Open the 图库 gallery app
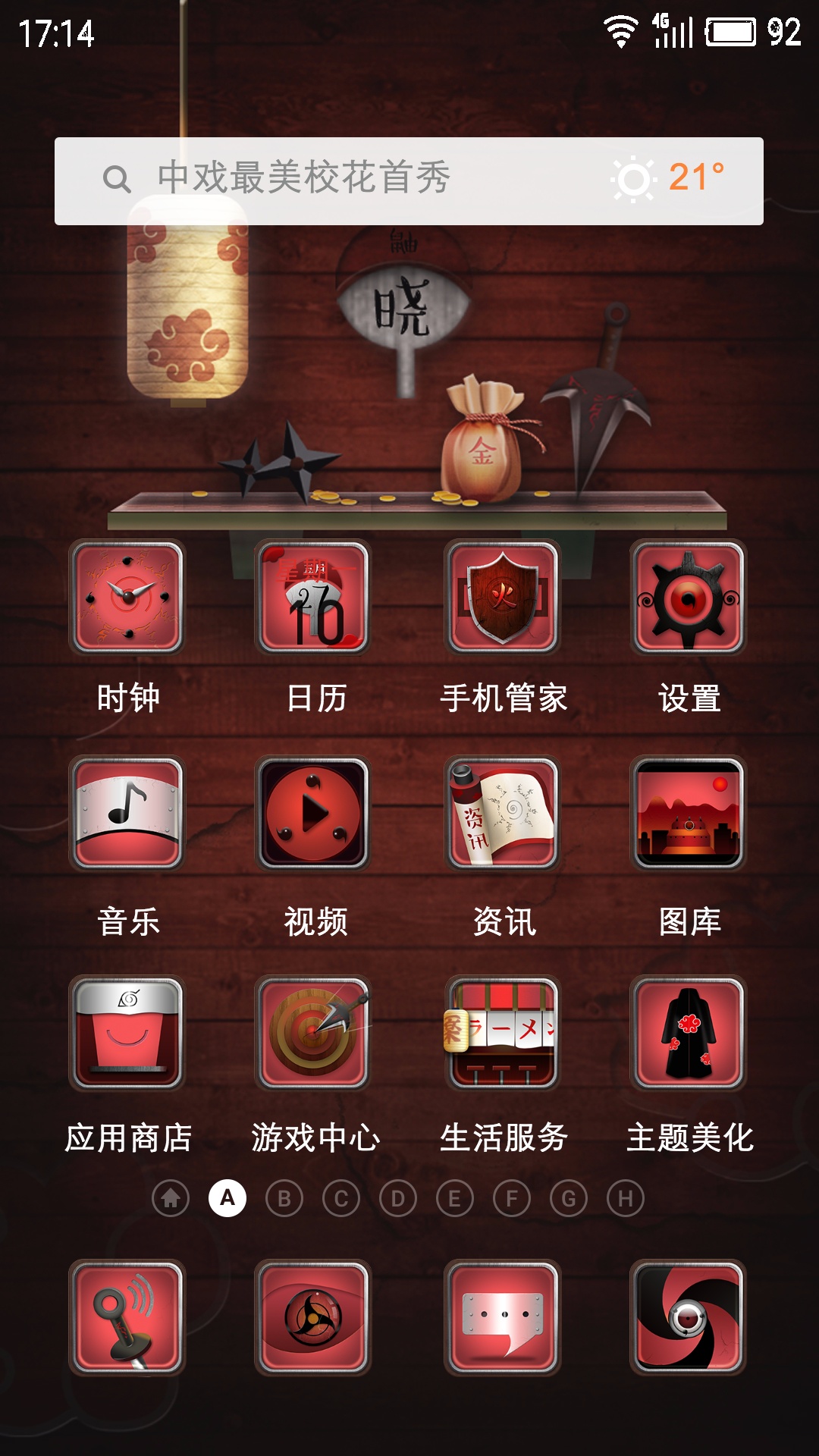 tap(689, 813)
